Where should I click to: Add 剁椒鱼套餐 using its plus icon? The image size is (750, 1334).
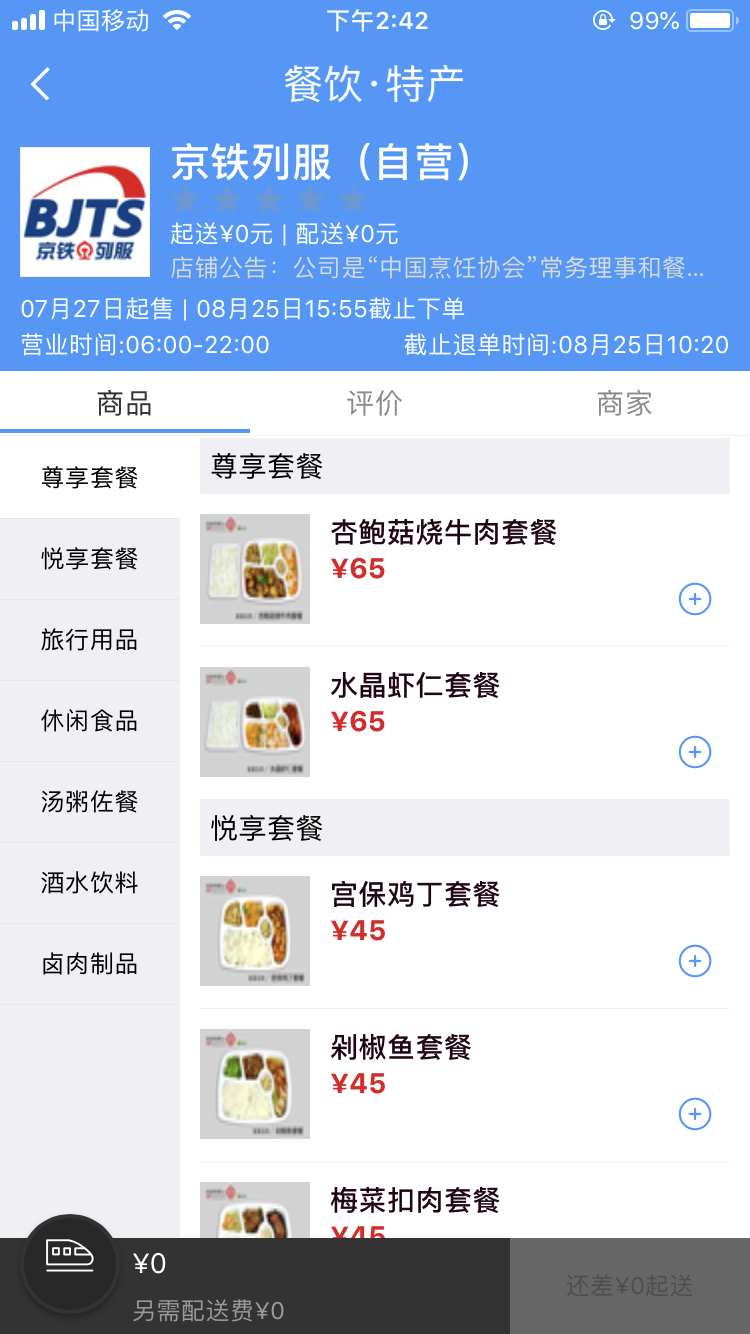click(694, 1113)
